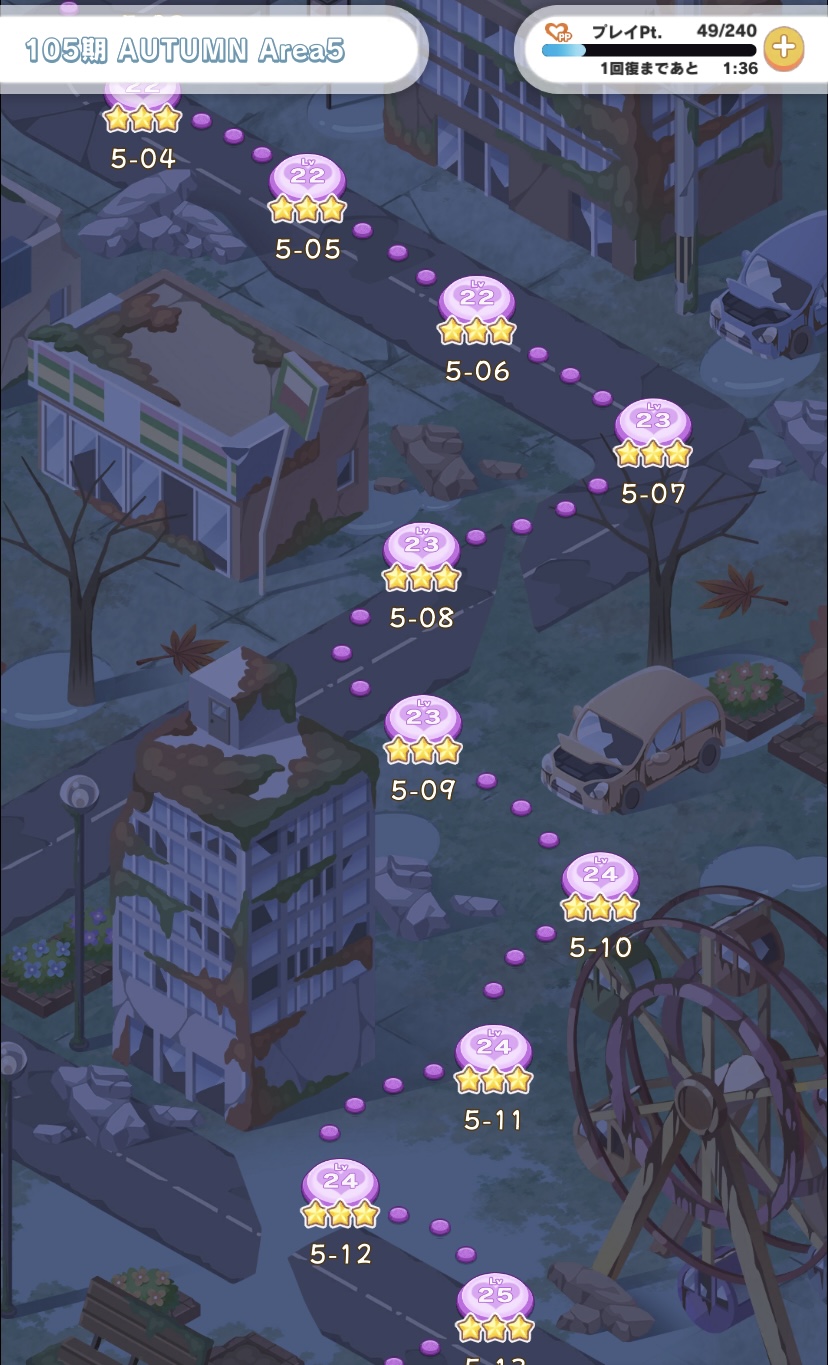The image size is (828, 1365).
Task: Add more Play Points with plus button
Action: [x=784, y=47]
